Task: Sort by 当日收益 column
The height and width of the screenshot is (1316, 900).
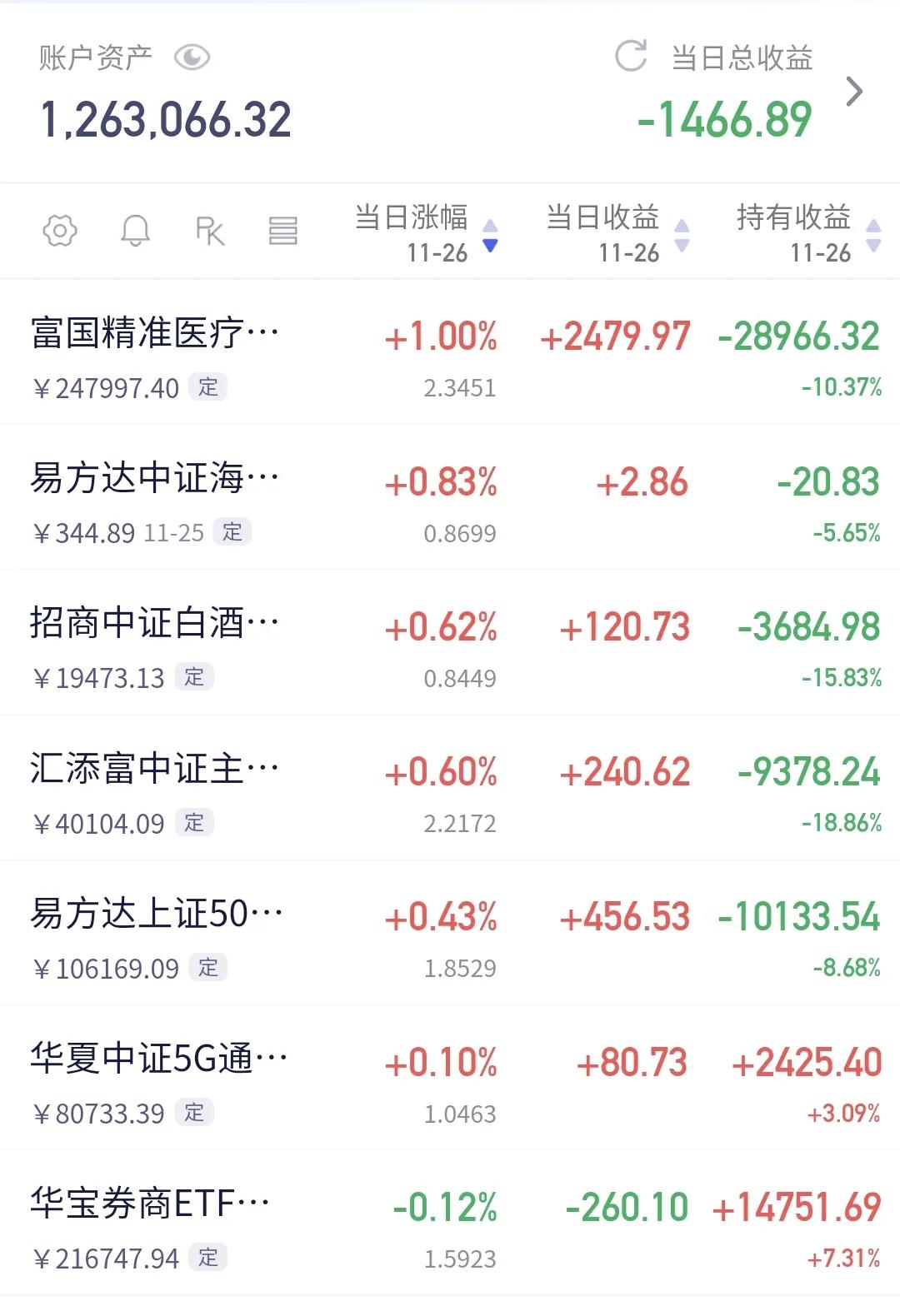Action: point(617,233)
